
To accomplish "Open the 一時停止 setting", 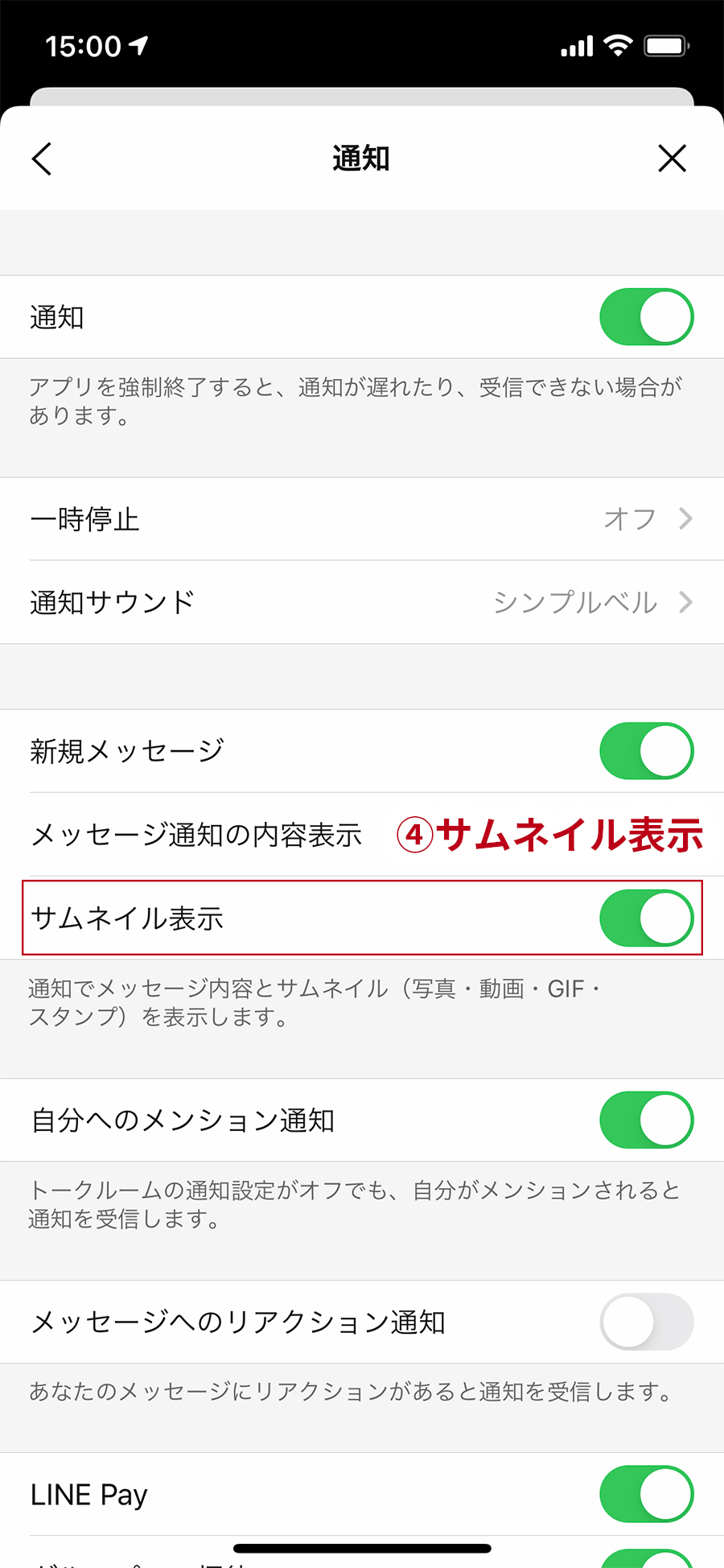I will (362, 519).
